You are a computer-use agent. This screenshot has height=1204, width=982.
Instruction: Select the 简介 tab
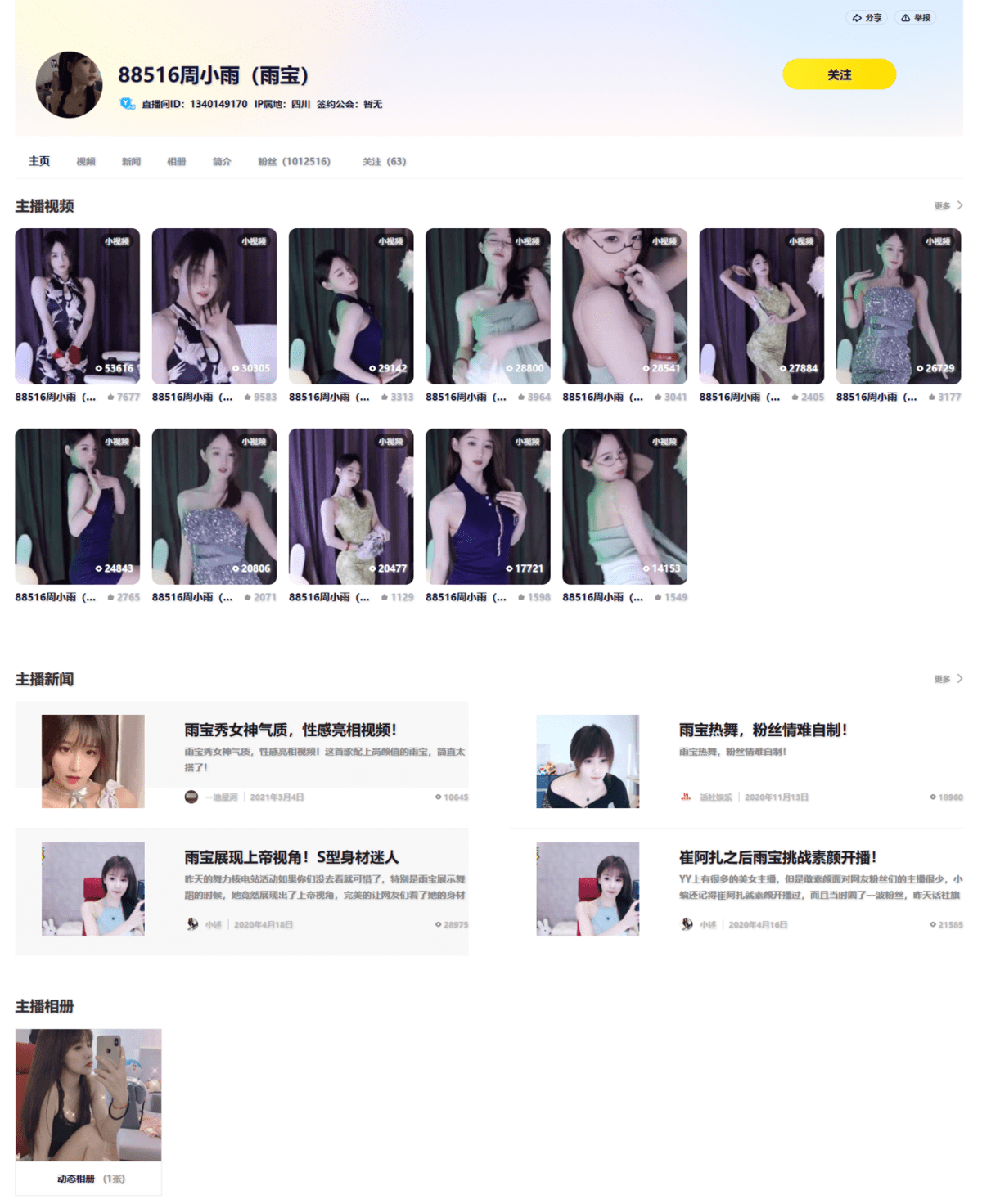(222, 162)
